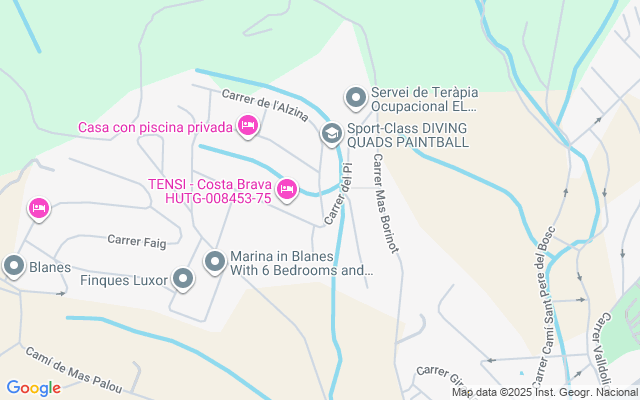Tap Servei de Teràpia Ocupacional marker
Viewport: 640px width, 400px height.
[355, 98]
